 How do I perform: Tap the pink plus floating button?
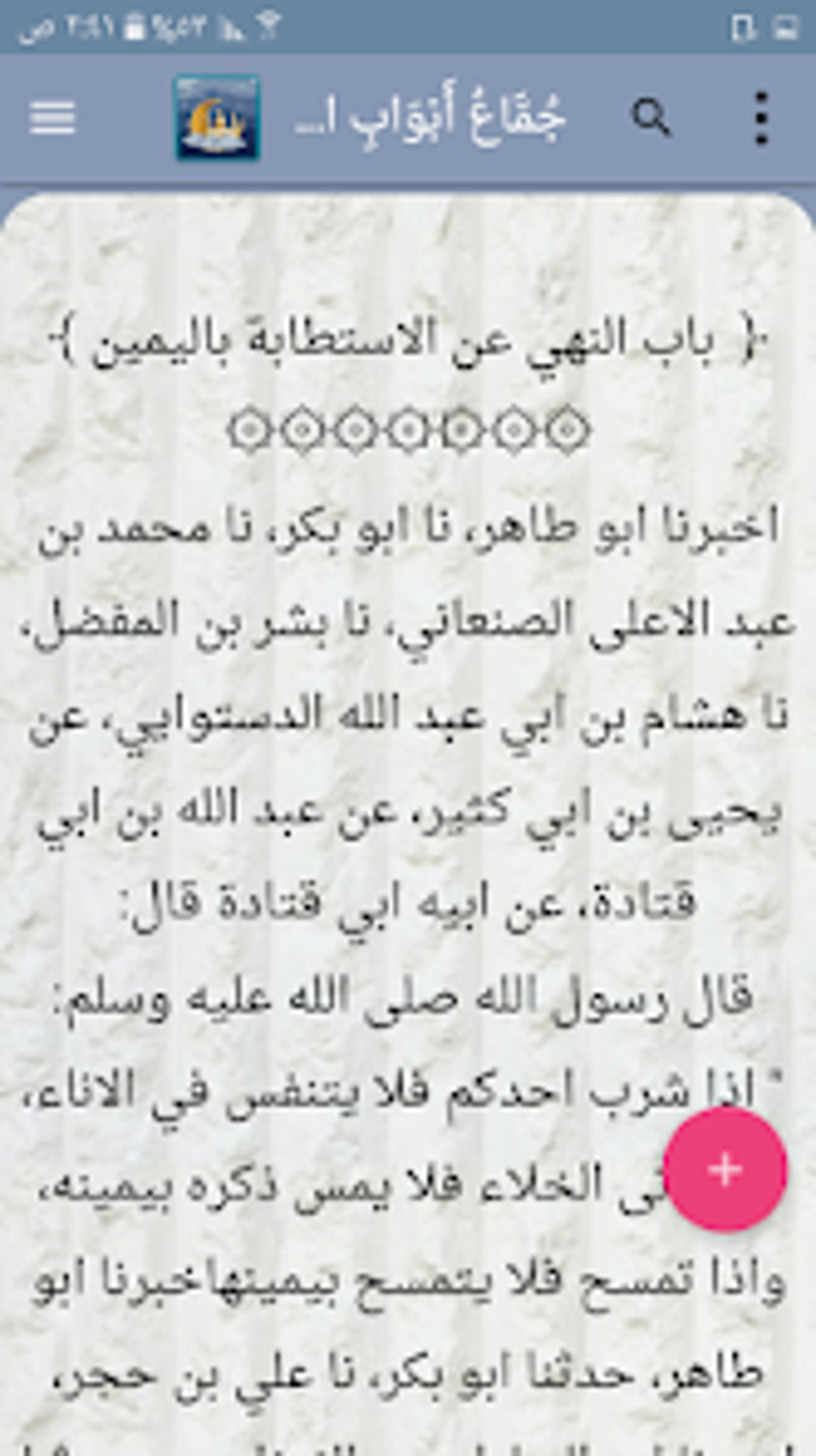(x=725, y=1169)
